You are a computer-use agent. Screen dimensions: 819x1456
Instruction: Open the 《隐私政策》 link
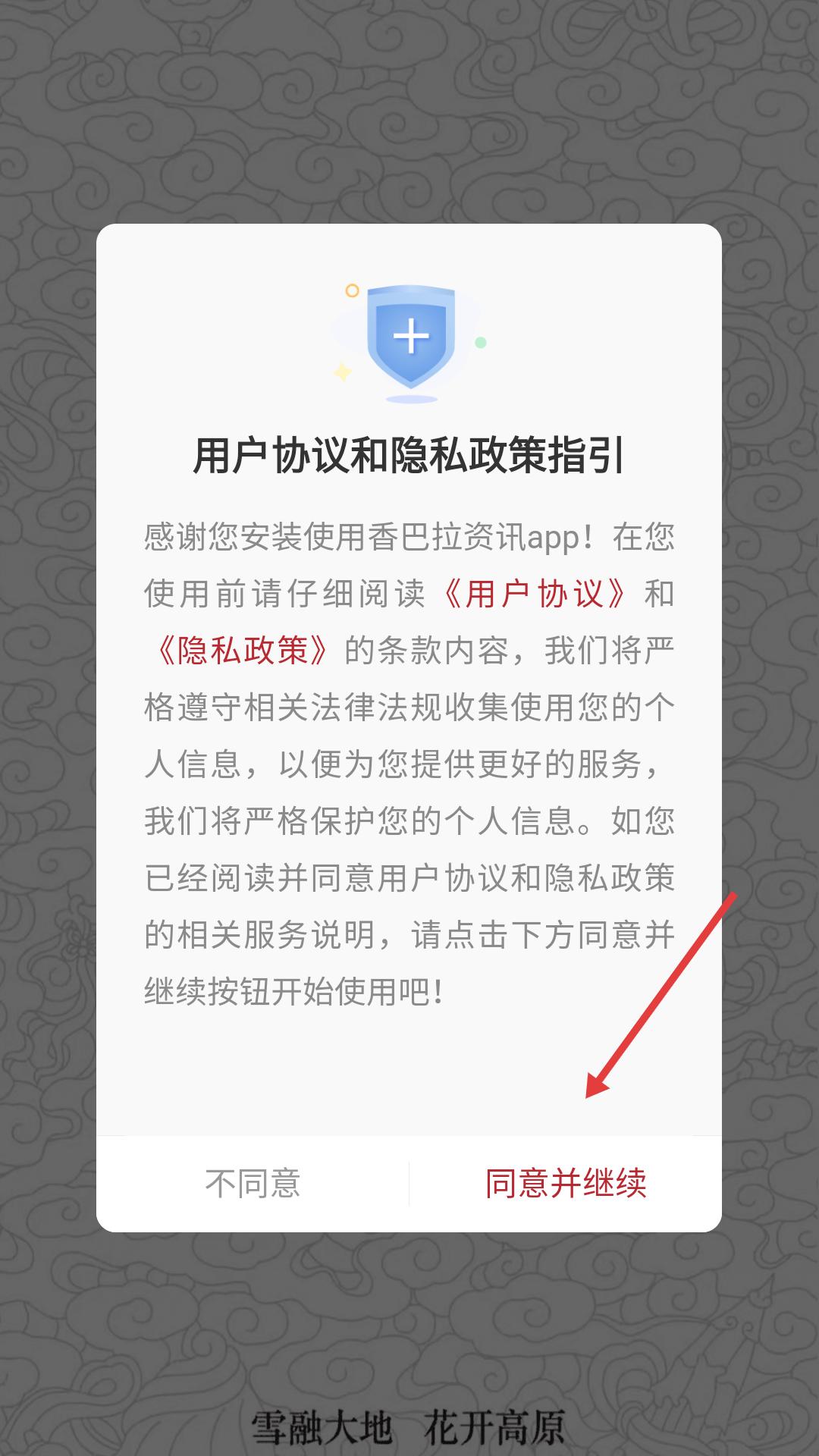point(242,651)
